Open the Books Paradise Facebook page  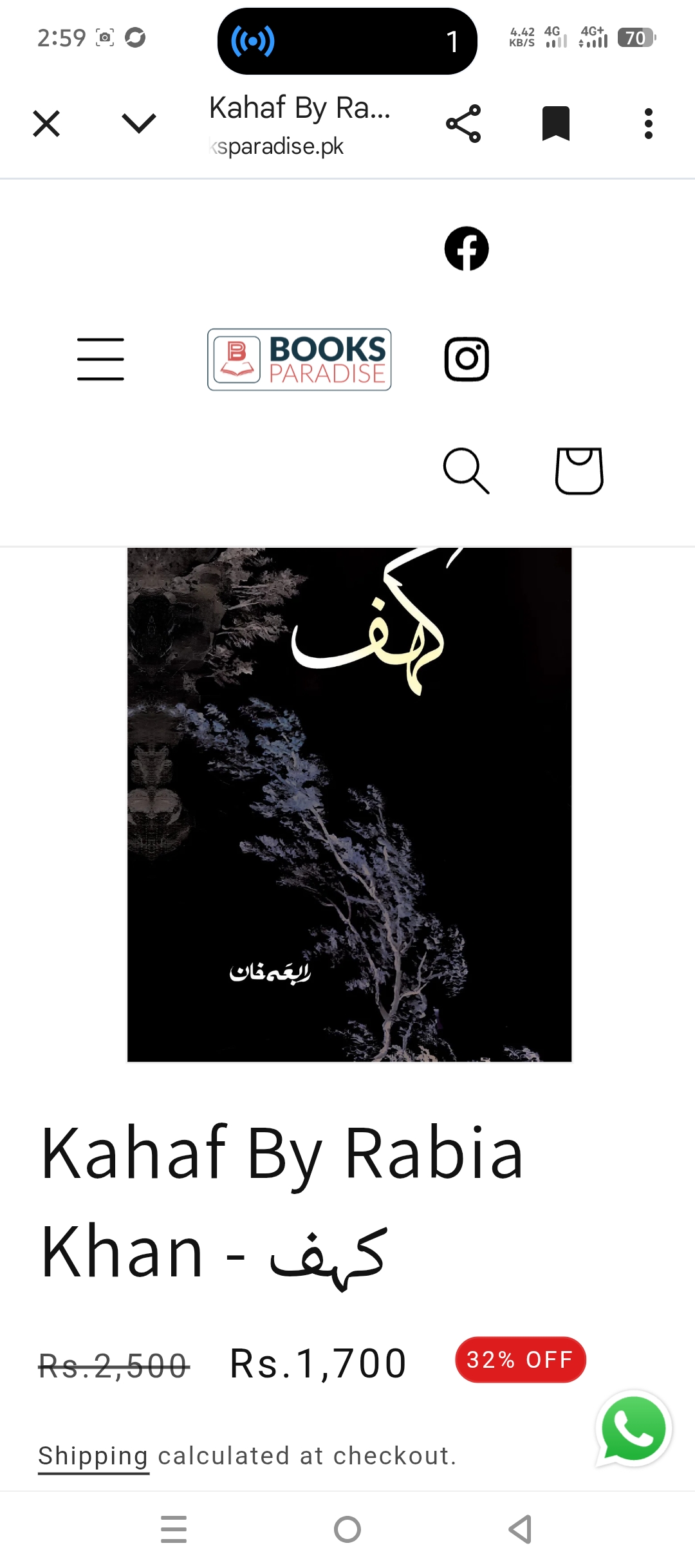(467, 248)
